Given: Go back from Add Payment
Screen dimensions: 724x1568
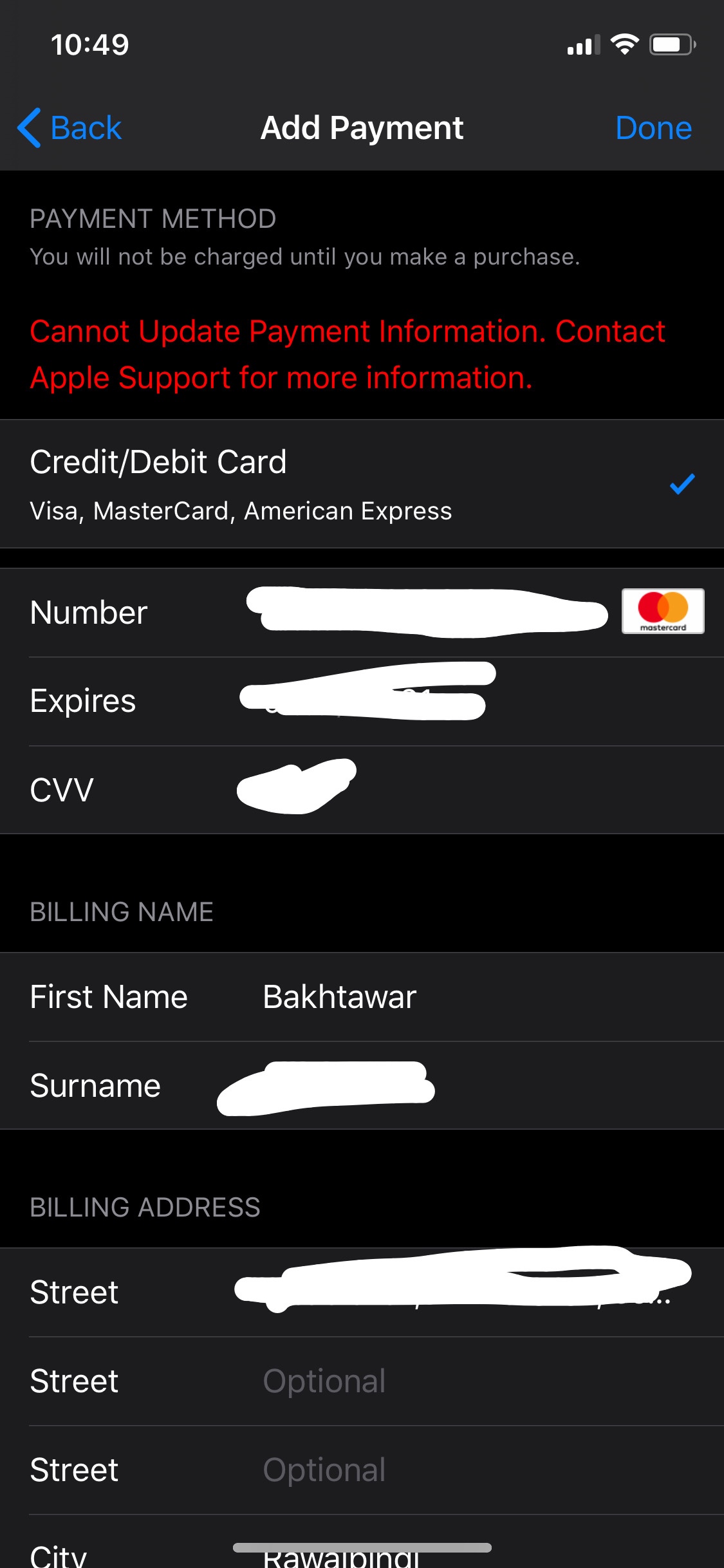Looking at the screenshot, I should coord(70,127).
